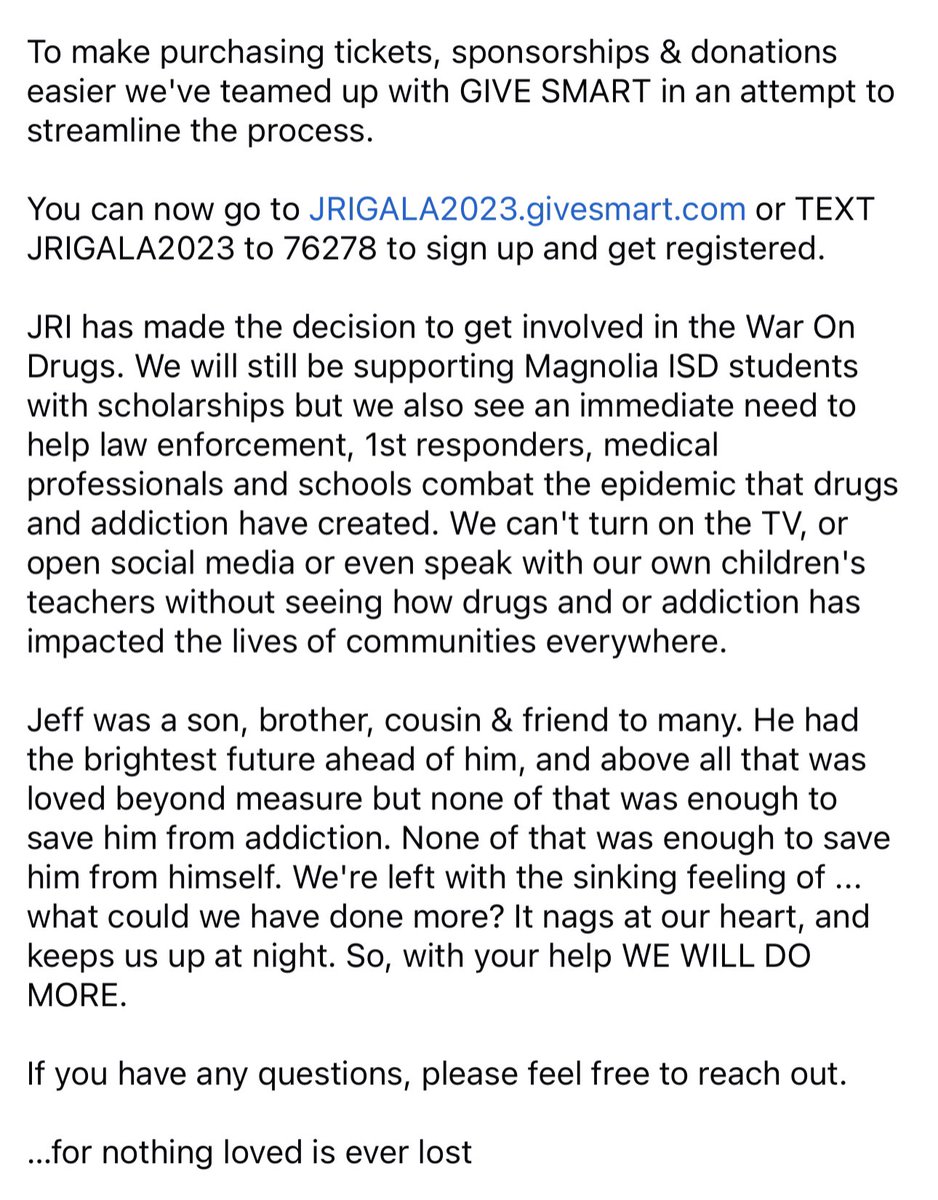Open the JRIGALA2023.givesmart.com link
The width and height of the screenshot is (938, 1200).
click(527, 209)
